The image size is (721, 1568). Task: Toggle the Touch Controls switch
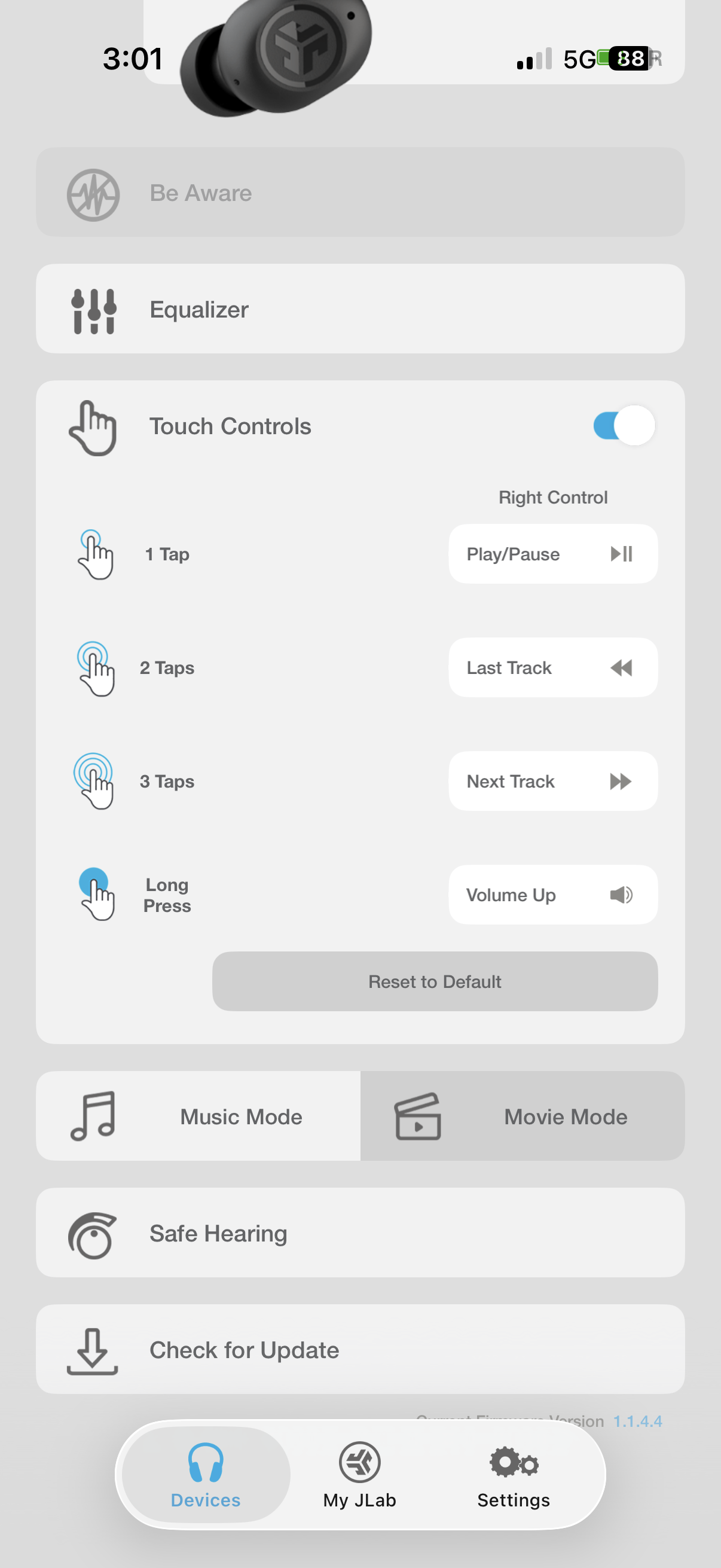623,425
